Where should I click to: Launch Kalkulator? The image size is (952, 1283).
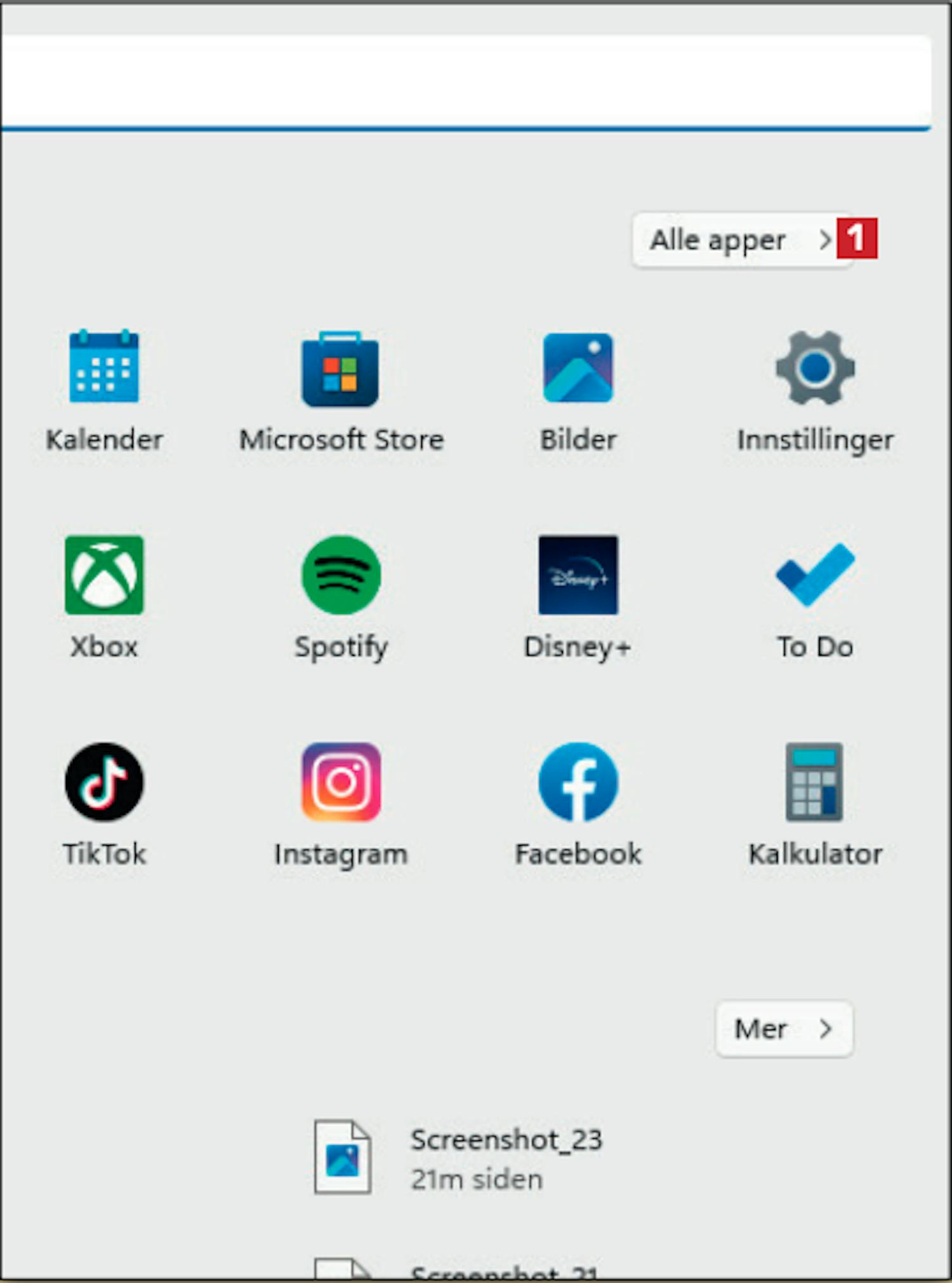[x=815, y=782]
